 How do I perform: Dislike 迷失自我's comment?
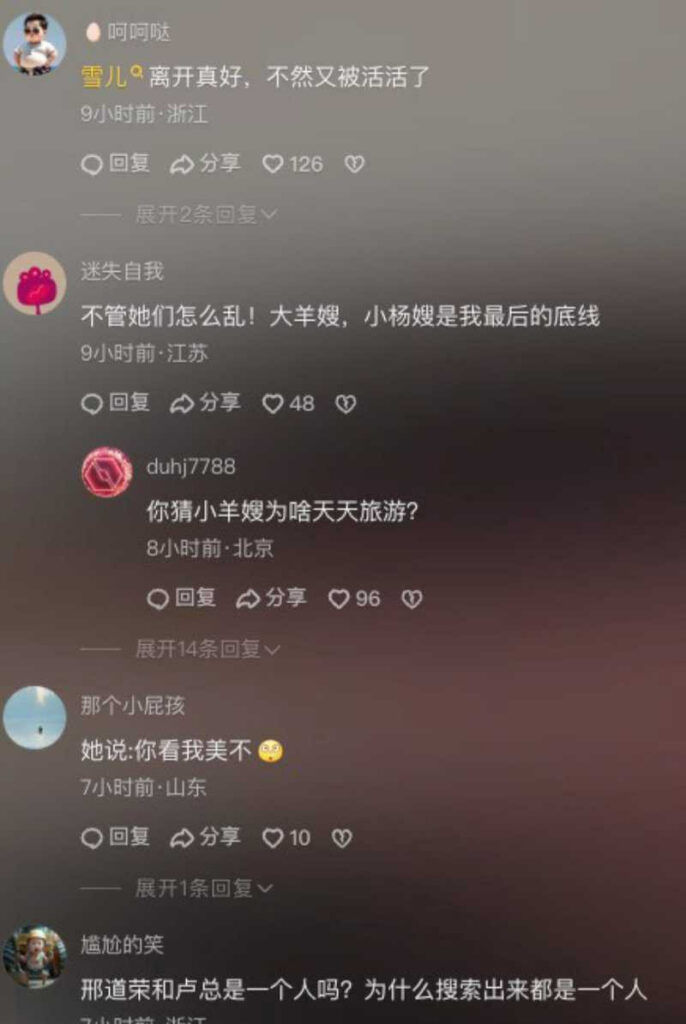click(345, 403)
